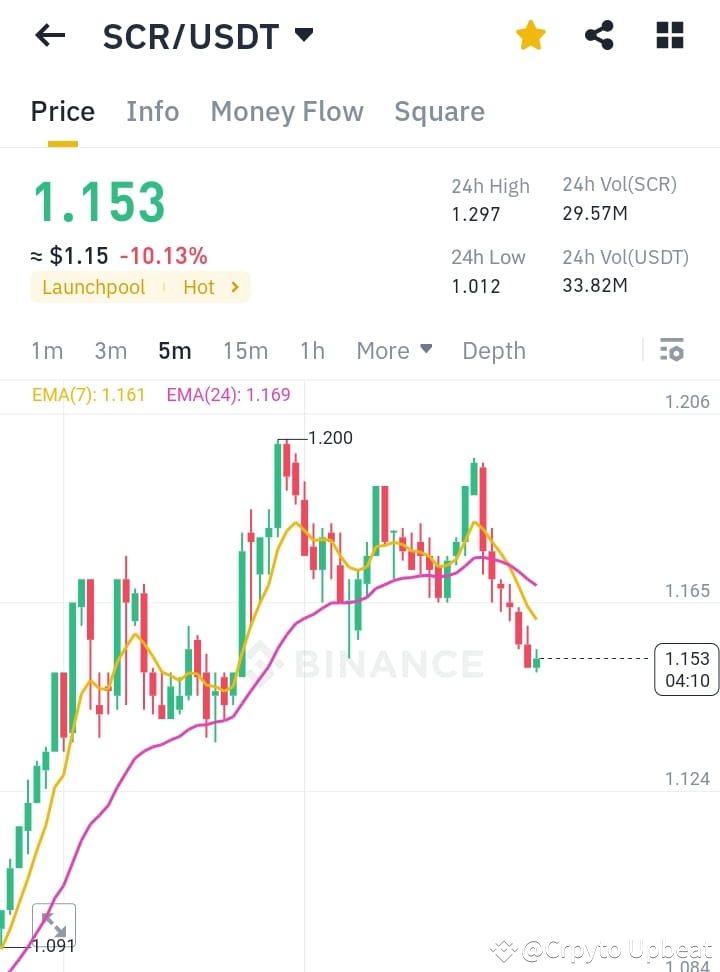Expand the Launchpool Hot tag chevron

(235, 287)
